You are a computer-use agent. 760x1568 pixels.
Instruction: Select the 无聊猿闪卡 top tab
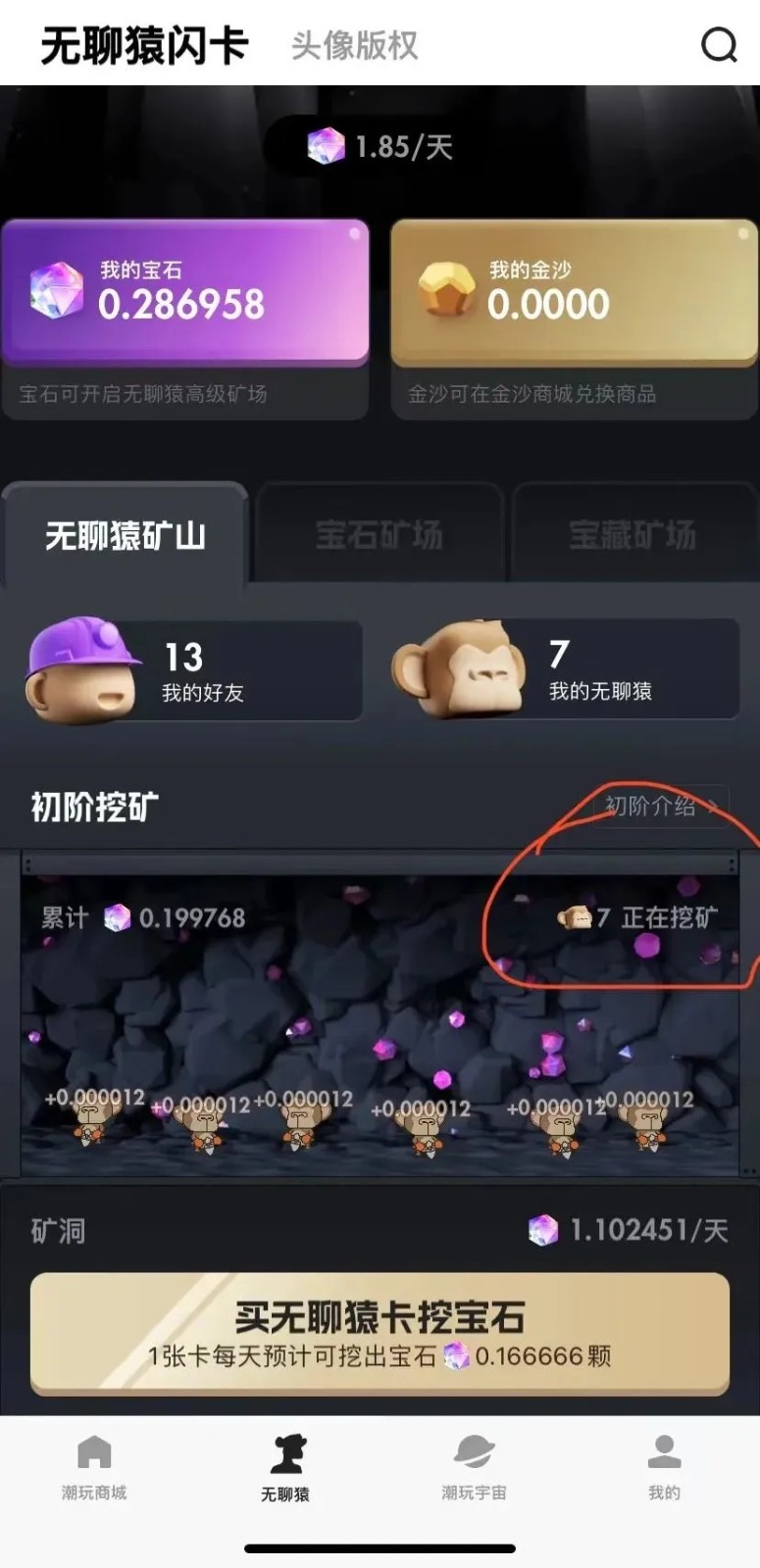(144, 45)
